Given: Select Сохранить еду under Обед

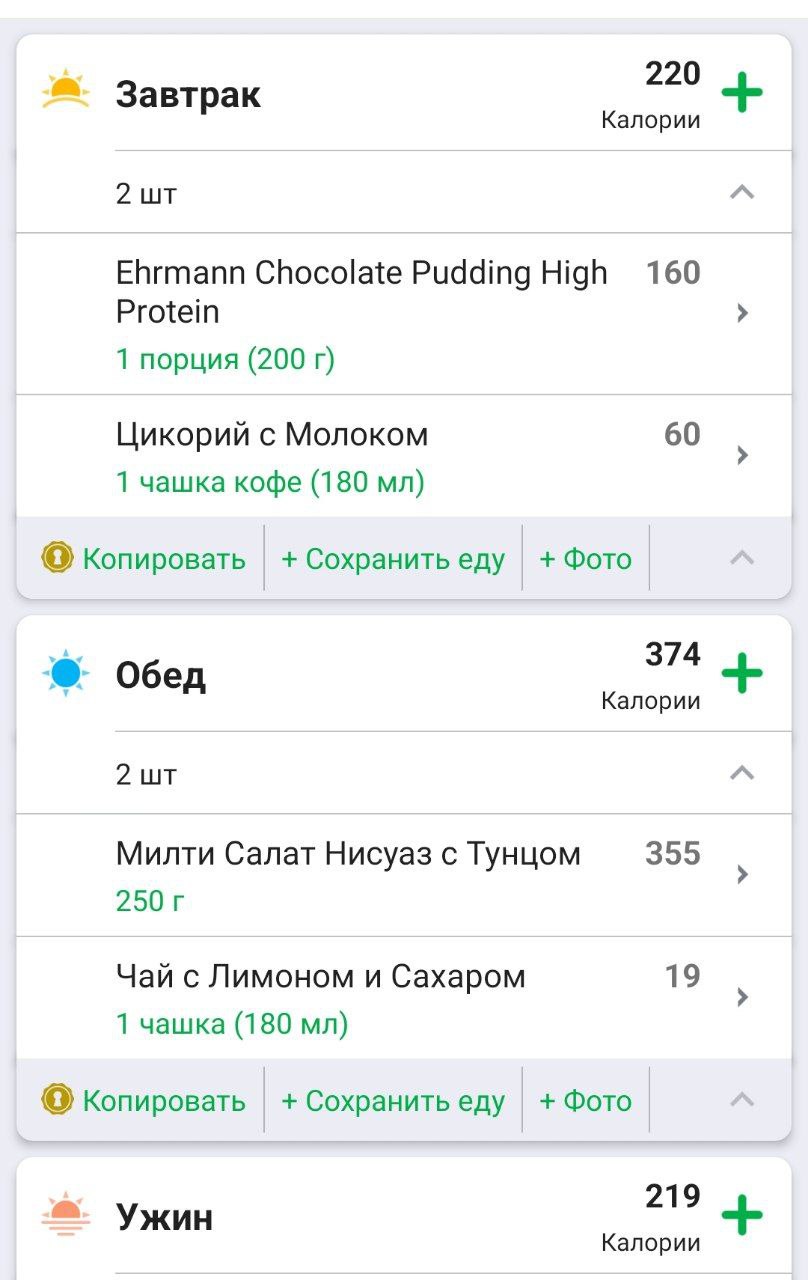Looking at the screenshot, I should [x=393, y=1100].
